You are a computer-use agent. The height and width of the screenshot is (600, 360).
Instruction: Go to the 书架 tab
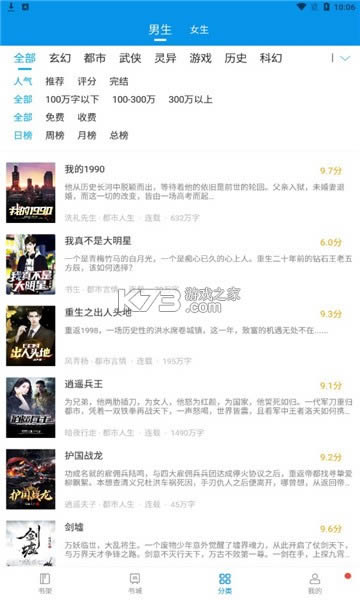(45, 583)
